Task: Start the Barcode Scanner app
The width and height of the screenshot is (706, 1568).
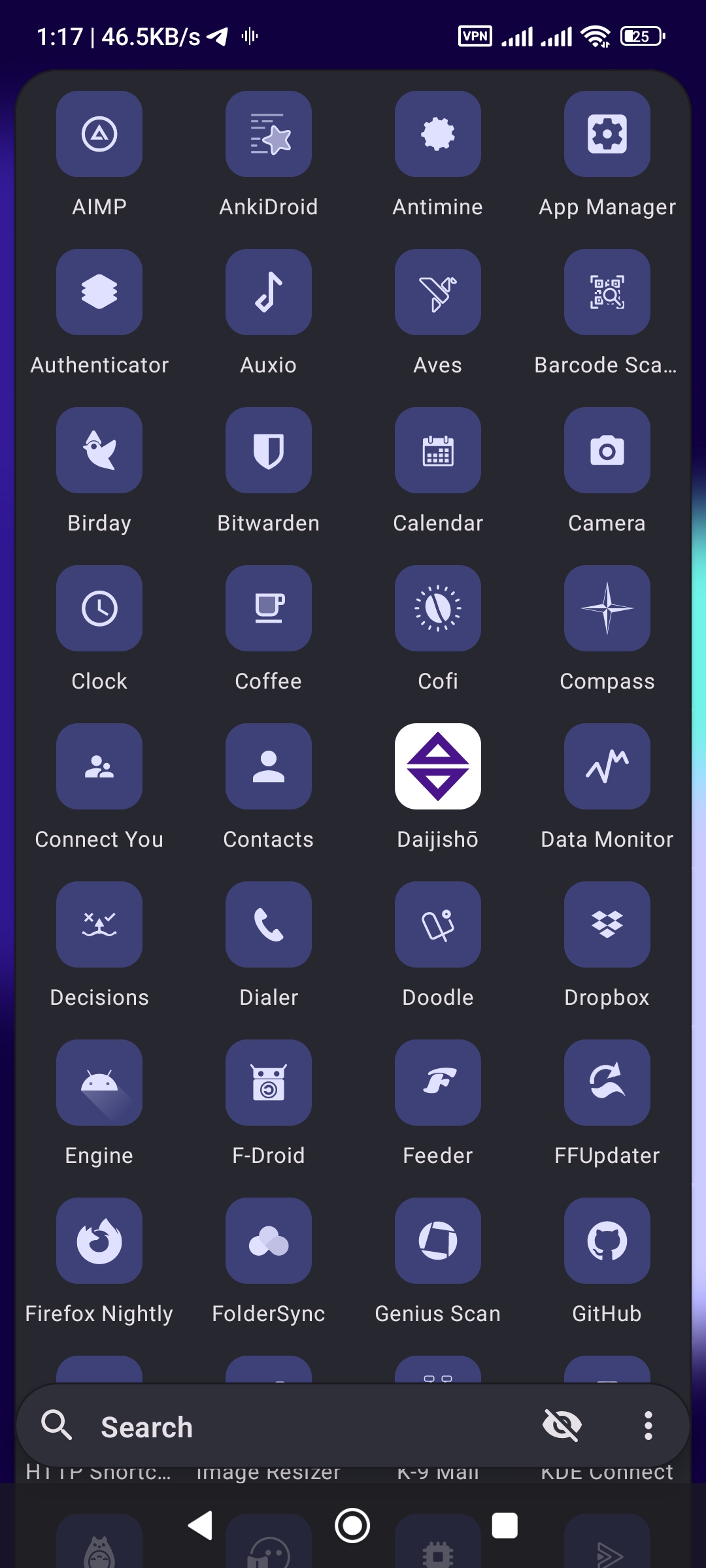Action: click(607, 292)
